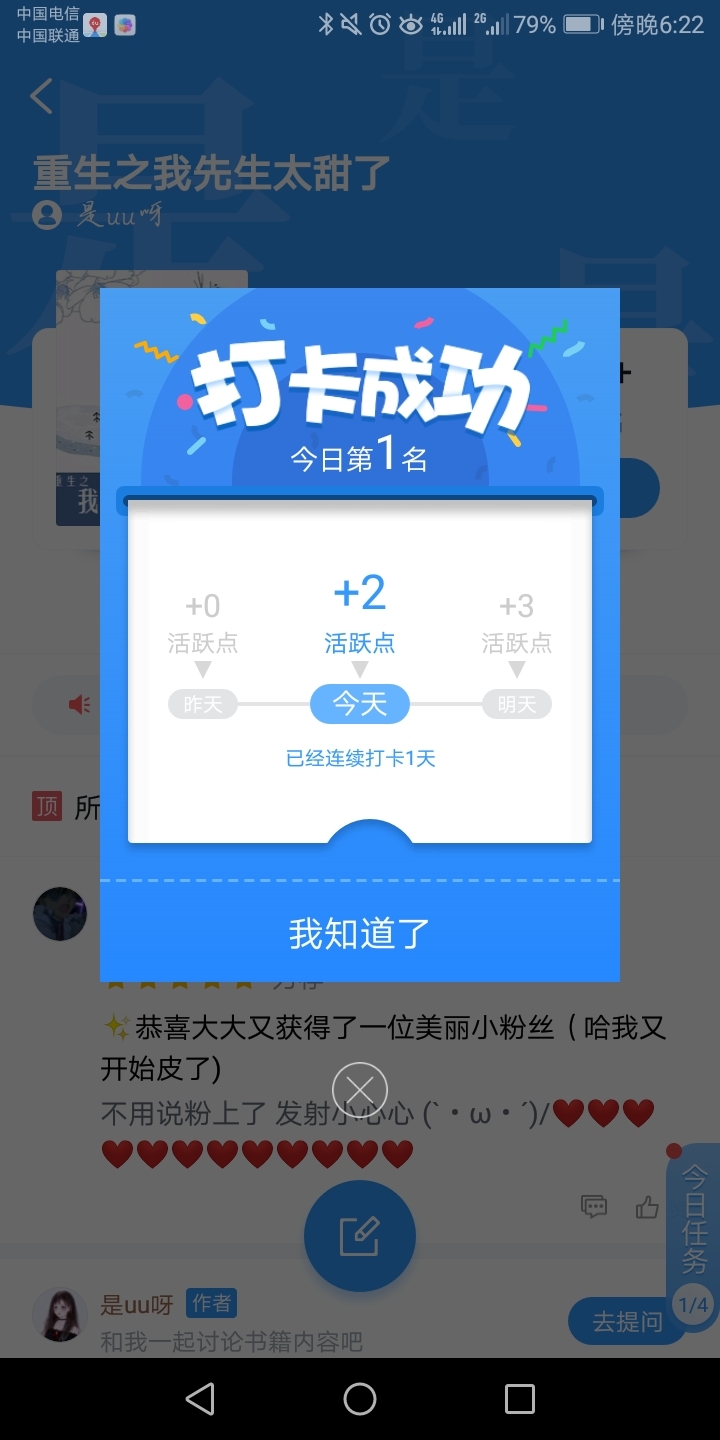
Task: Close the check-in success popup
Action: coord(360,1090)
